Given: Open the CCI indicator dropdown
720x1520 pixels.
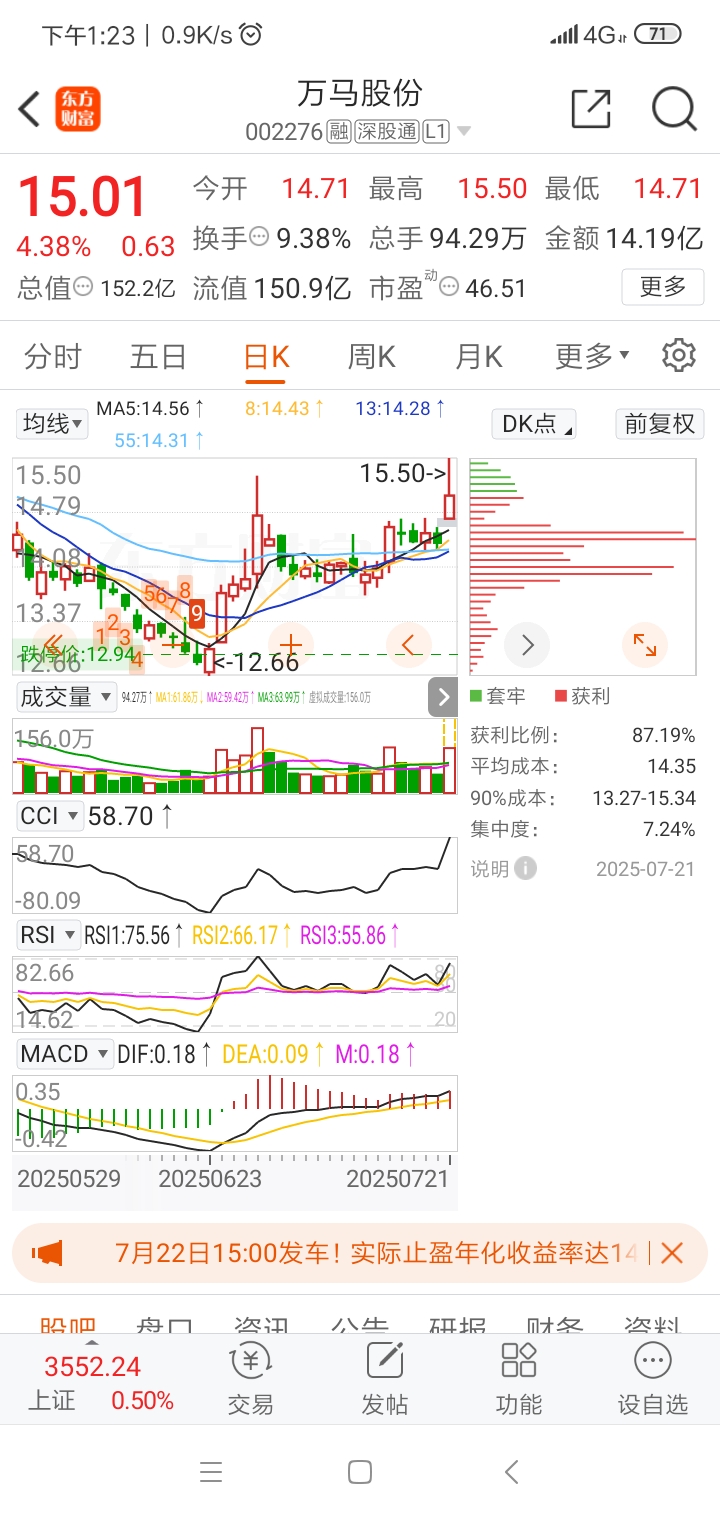Looking at the screenshot, I should click(50, 816).
